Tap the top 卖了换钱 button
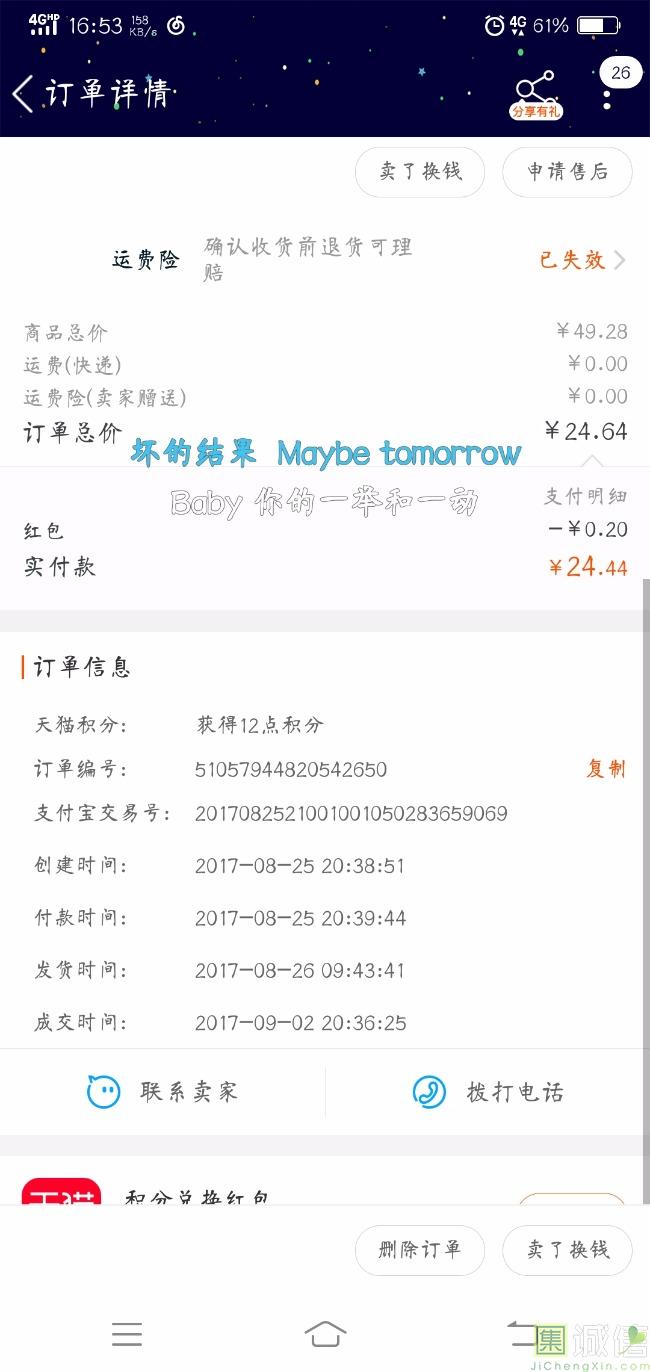650x1372 pixels. 420,172
